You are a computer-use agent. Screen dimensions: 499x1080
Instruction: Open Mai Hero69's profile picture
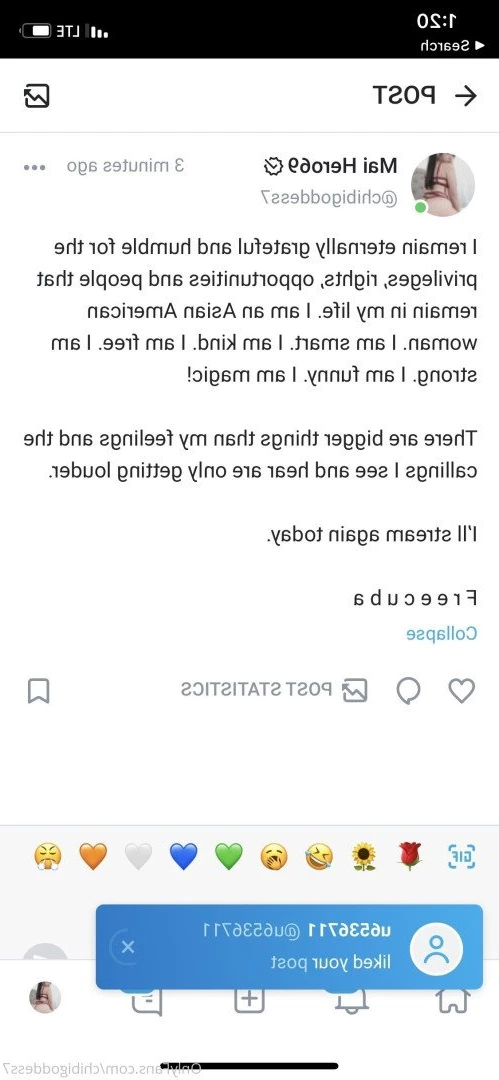pos(442,185)
